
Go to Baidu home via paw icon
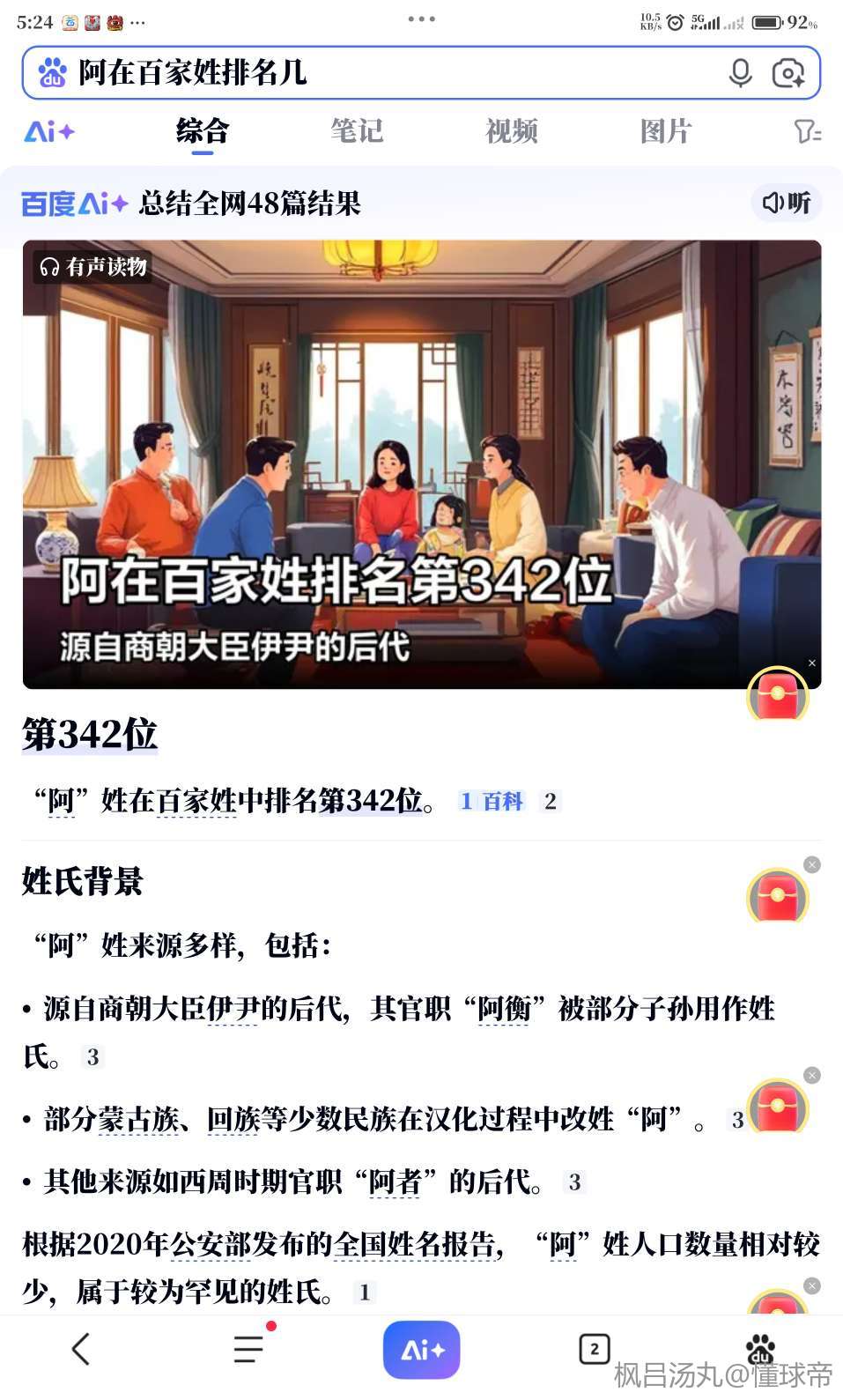click(759, 1348)
